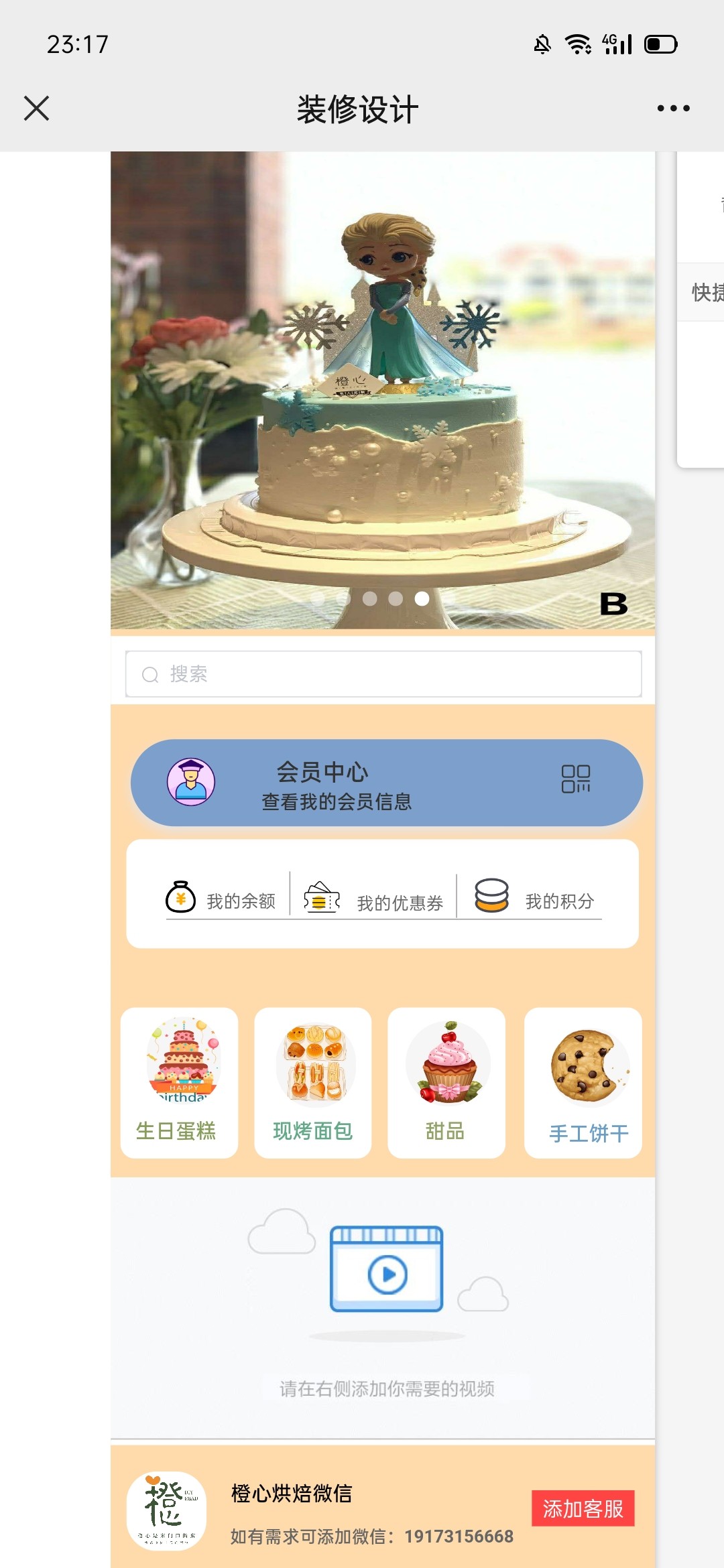Screen dimensions: 724x1568
Task: Tap the 添加客服 button
Action: click(x=583, y=1508)
